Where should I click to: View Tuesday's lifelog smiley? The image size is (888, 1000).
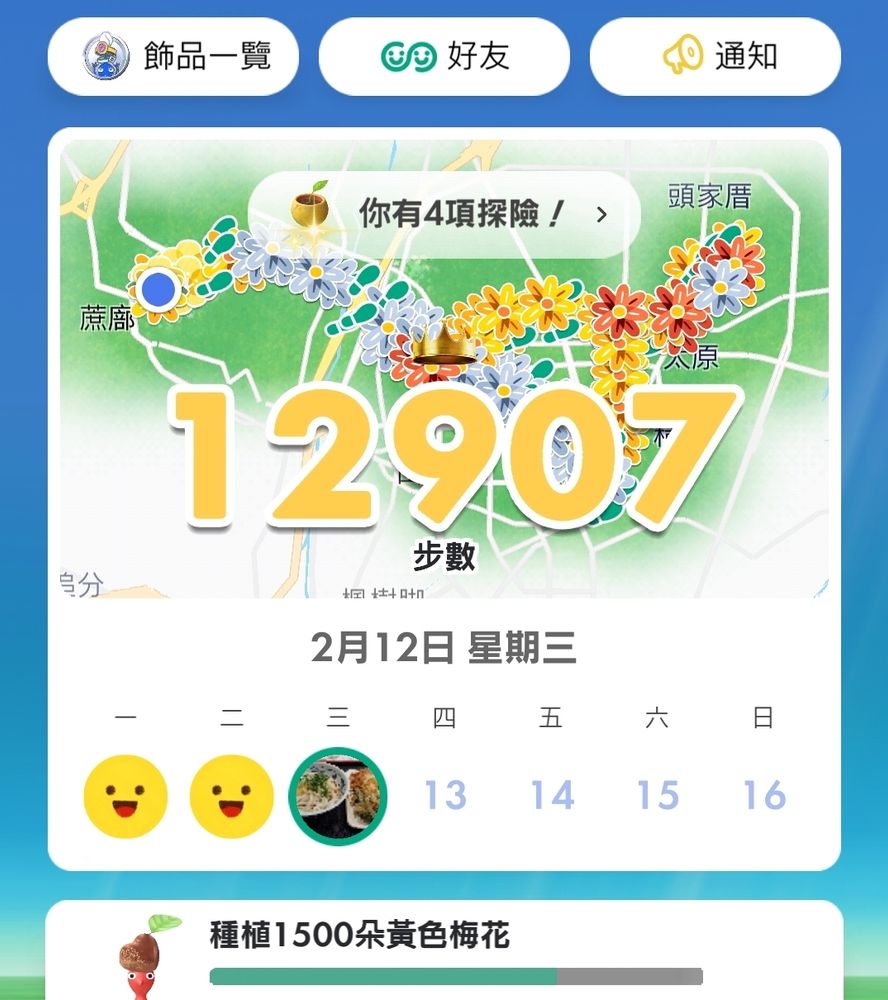(x=232, y=796)
